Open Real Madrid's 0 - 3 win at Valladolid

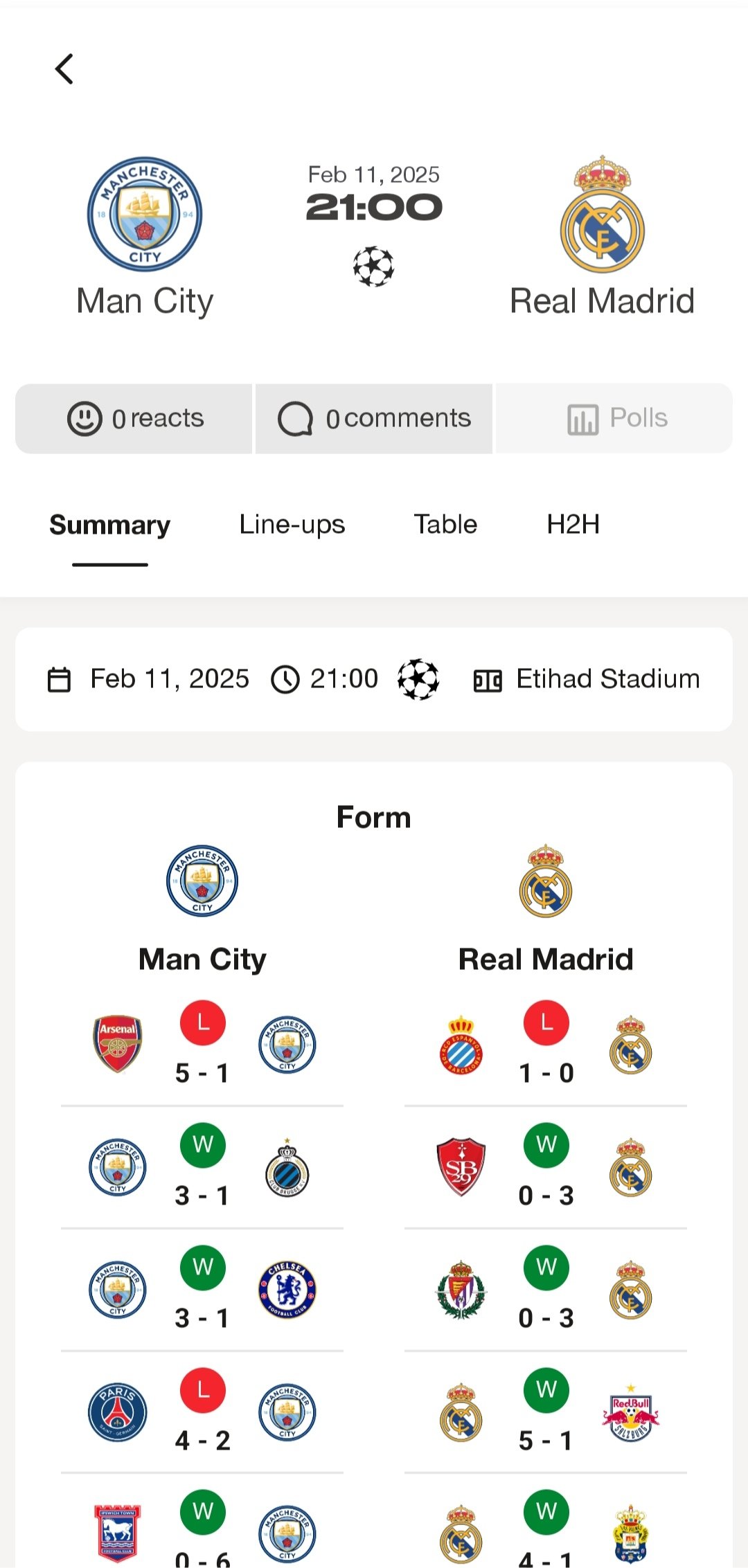point(546,1290)
